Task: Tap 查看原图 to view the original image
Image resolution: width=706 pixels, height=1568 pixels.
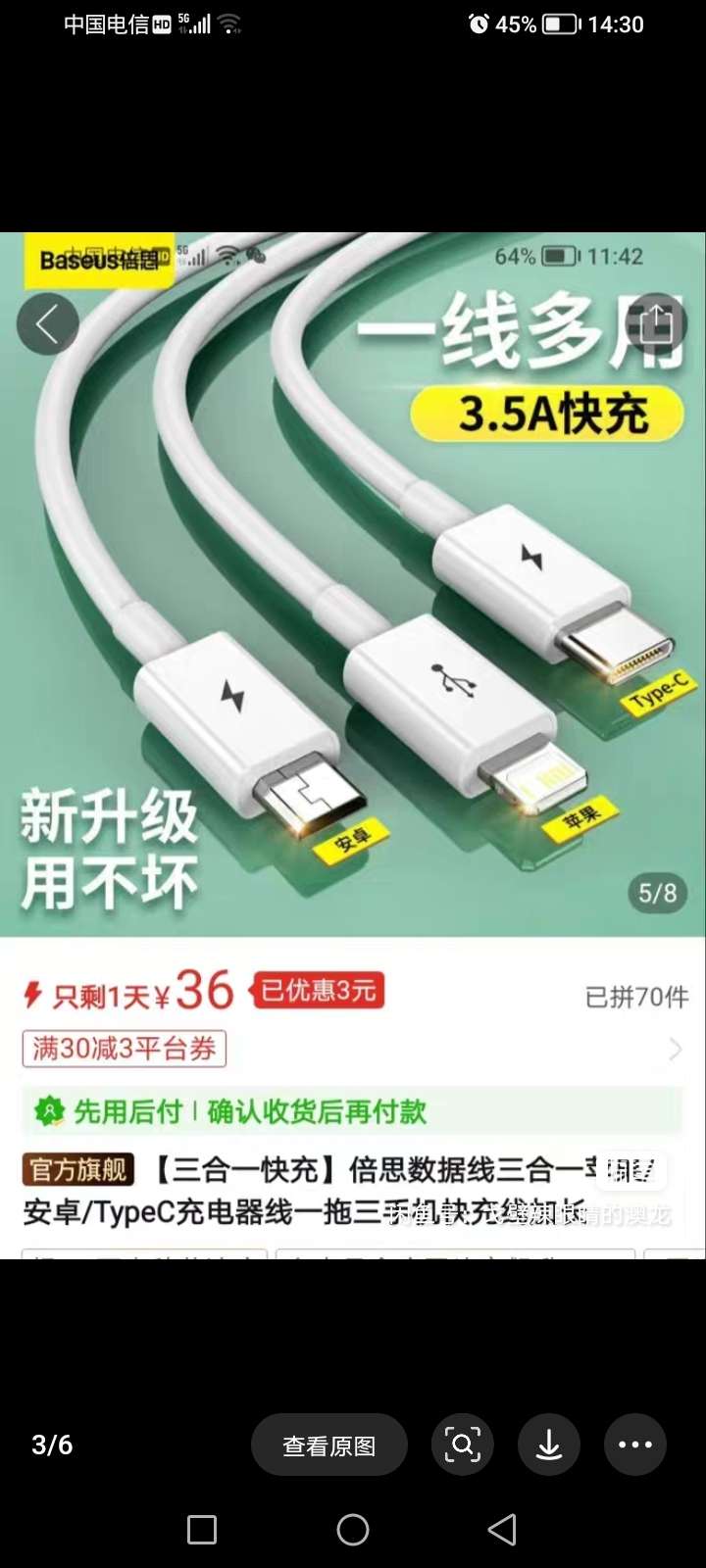Action: 329,1445
